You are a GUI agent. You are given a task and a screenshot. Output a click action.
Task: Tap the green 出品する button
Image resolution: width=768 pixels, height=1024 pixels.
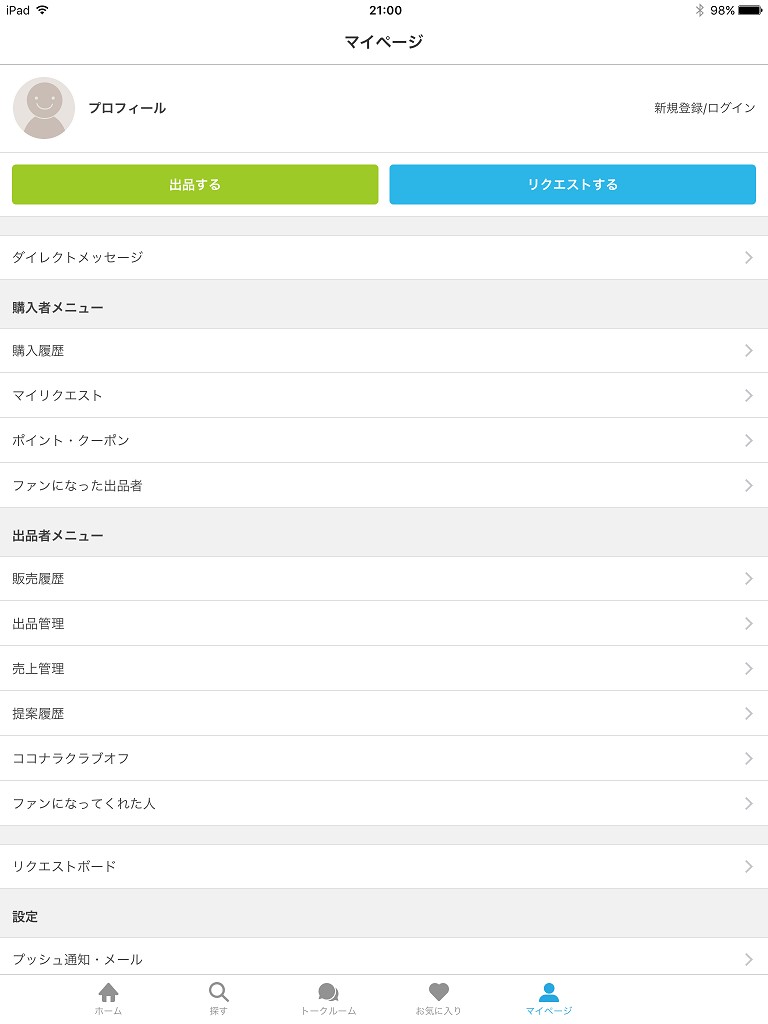tap(195, 184)
